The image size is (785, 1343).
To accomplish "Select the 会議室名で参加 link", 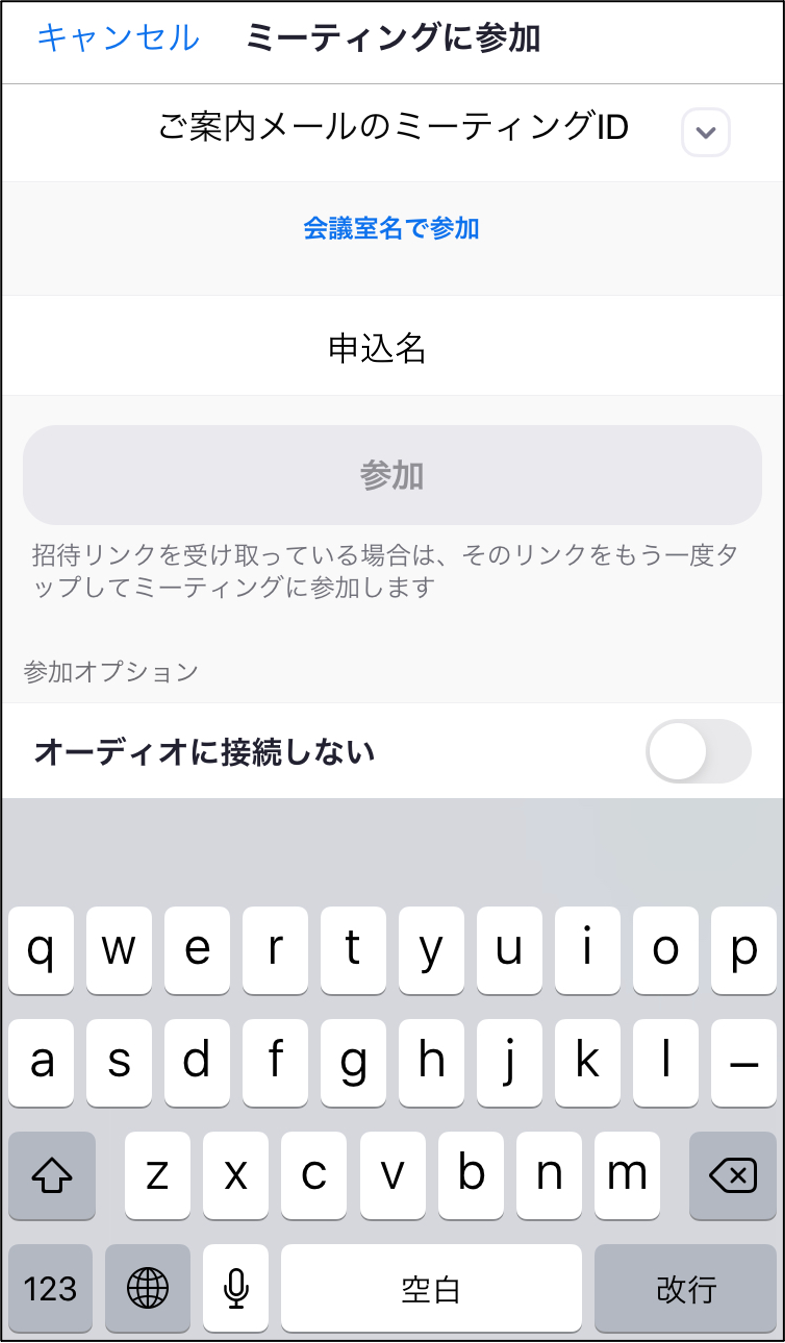I will click(x=392, y=229).
